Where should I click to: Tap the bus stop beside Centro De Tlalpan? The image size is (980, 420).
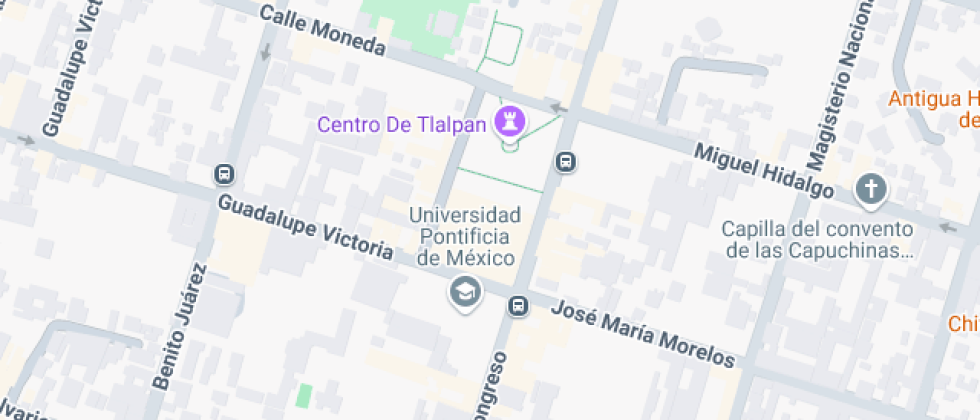point(566,161)
